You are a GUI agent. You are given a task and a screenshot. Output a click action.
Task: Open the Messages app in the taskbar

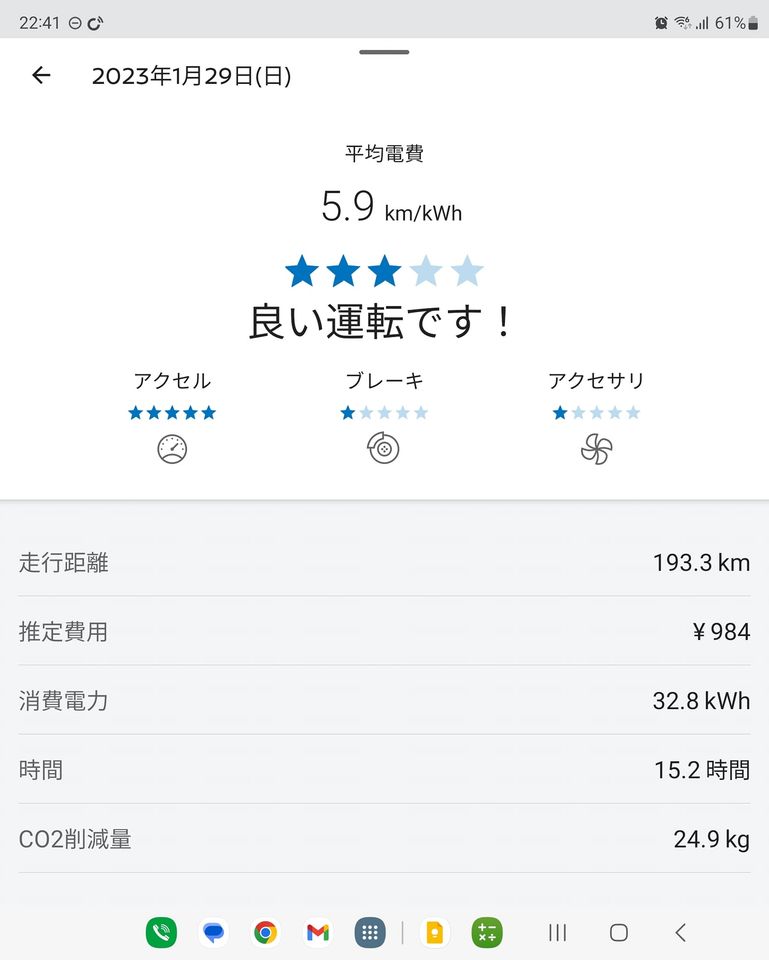coord(214,932)
